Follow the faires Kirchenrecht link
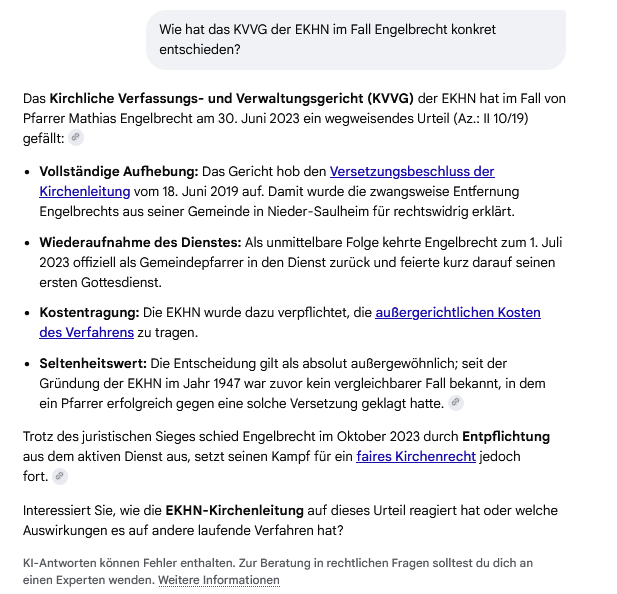The image size is (617, 594). [417, 456]
